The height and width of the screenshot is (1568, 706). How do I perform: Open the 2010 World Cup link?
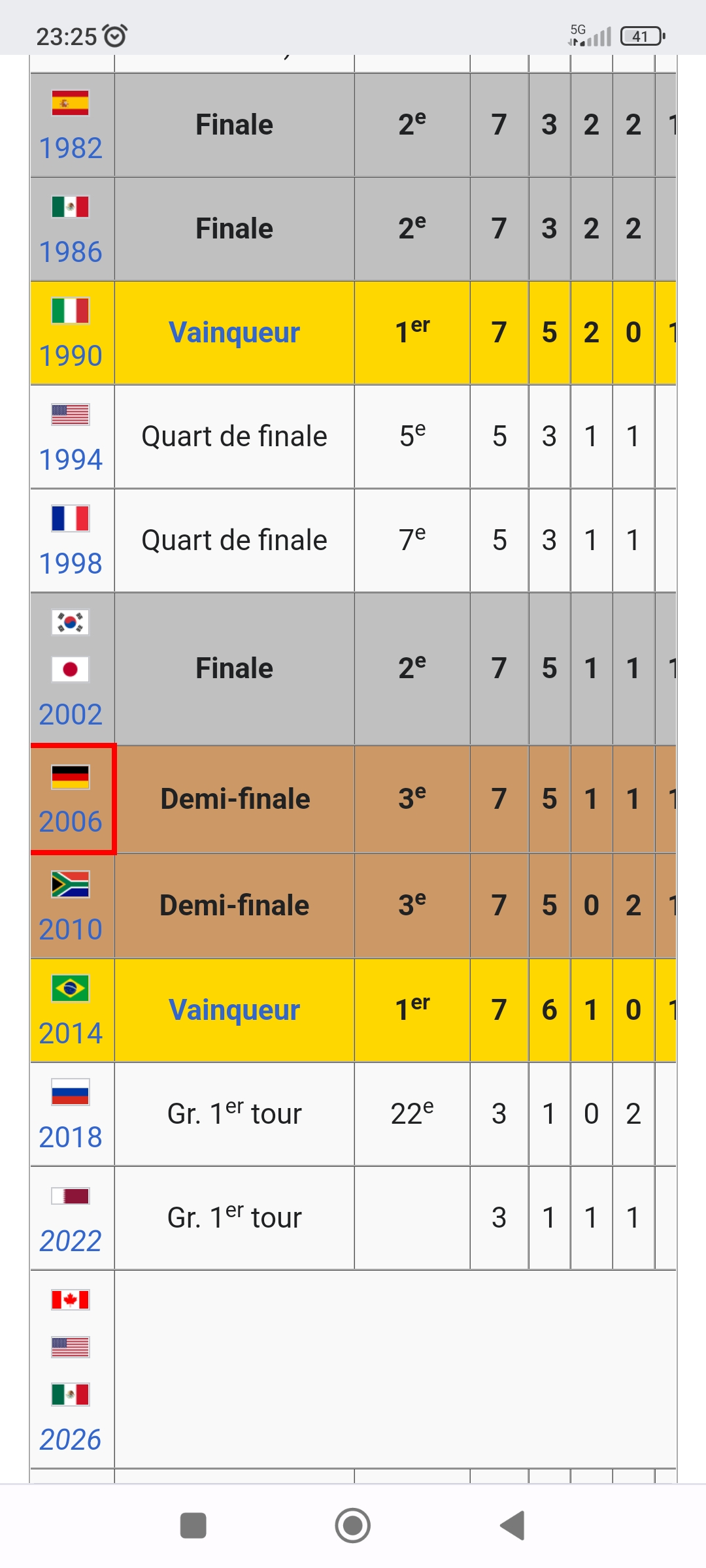pos(71,930)
